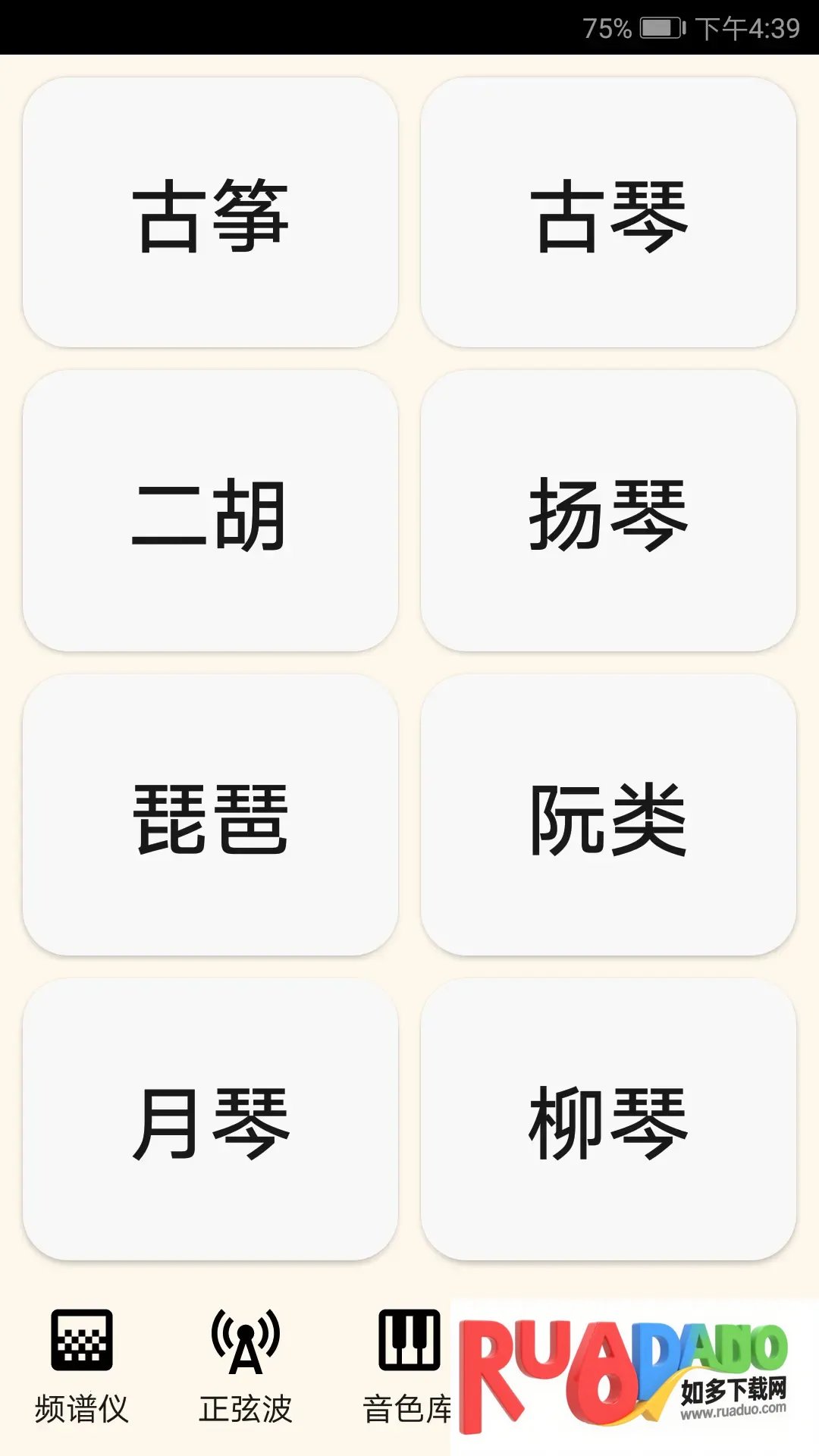The image size is (819, 1456).
Task: Go to the 正弦波 tab
Action: pos(246,1367)
